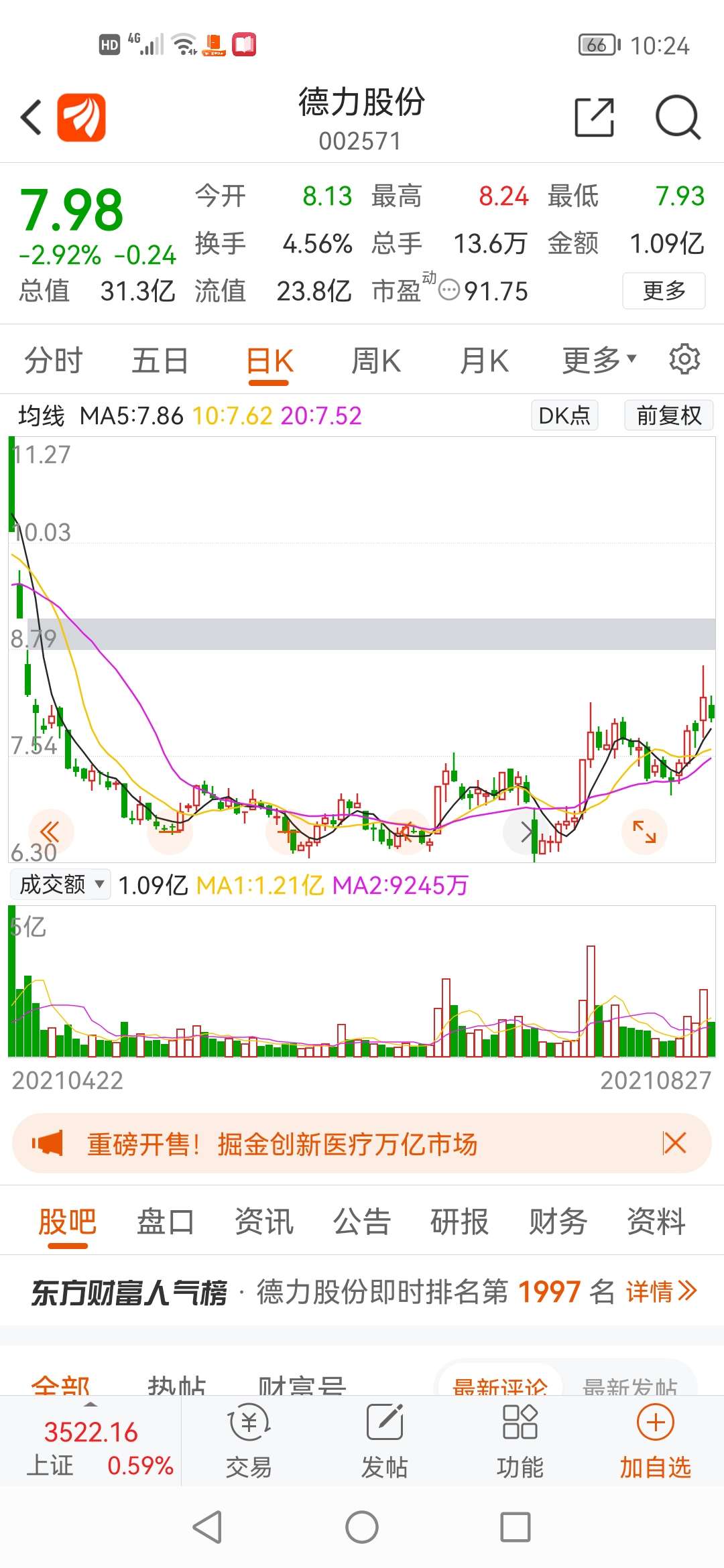Tap 更多 button beside the quote data
The image size is (724, 1568).
[664, 291]
